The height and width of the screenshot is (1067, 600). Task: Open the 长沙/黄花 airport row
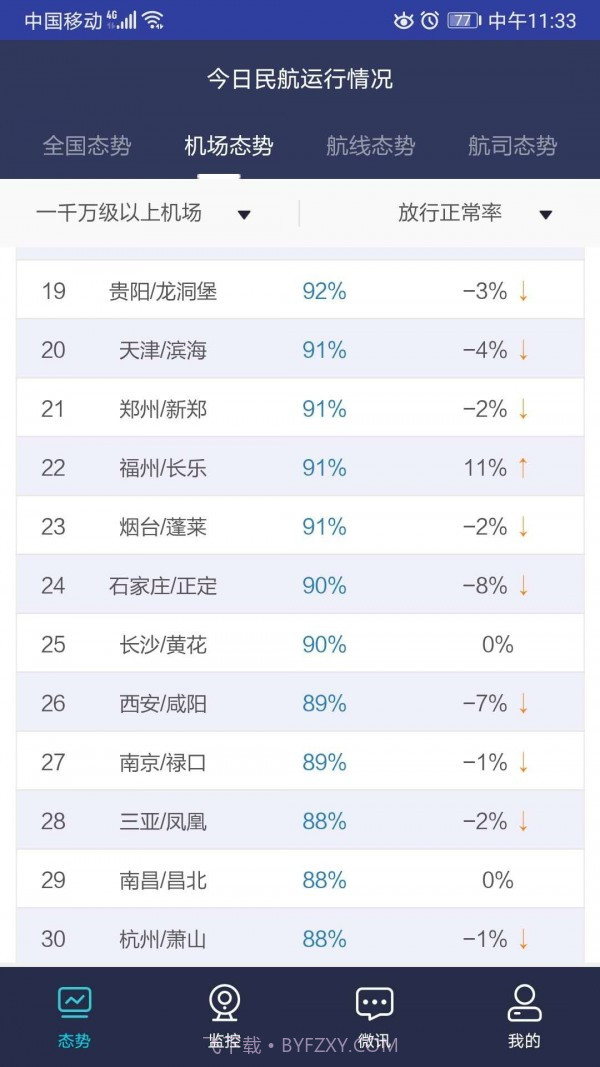click(x=300, y=645)
